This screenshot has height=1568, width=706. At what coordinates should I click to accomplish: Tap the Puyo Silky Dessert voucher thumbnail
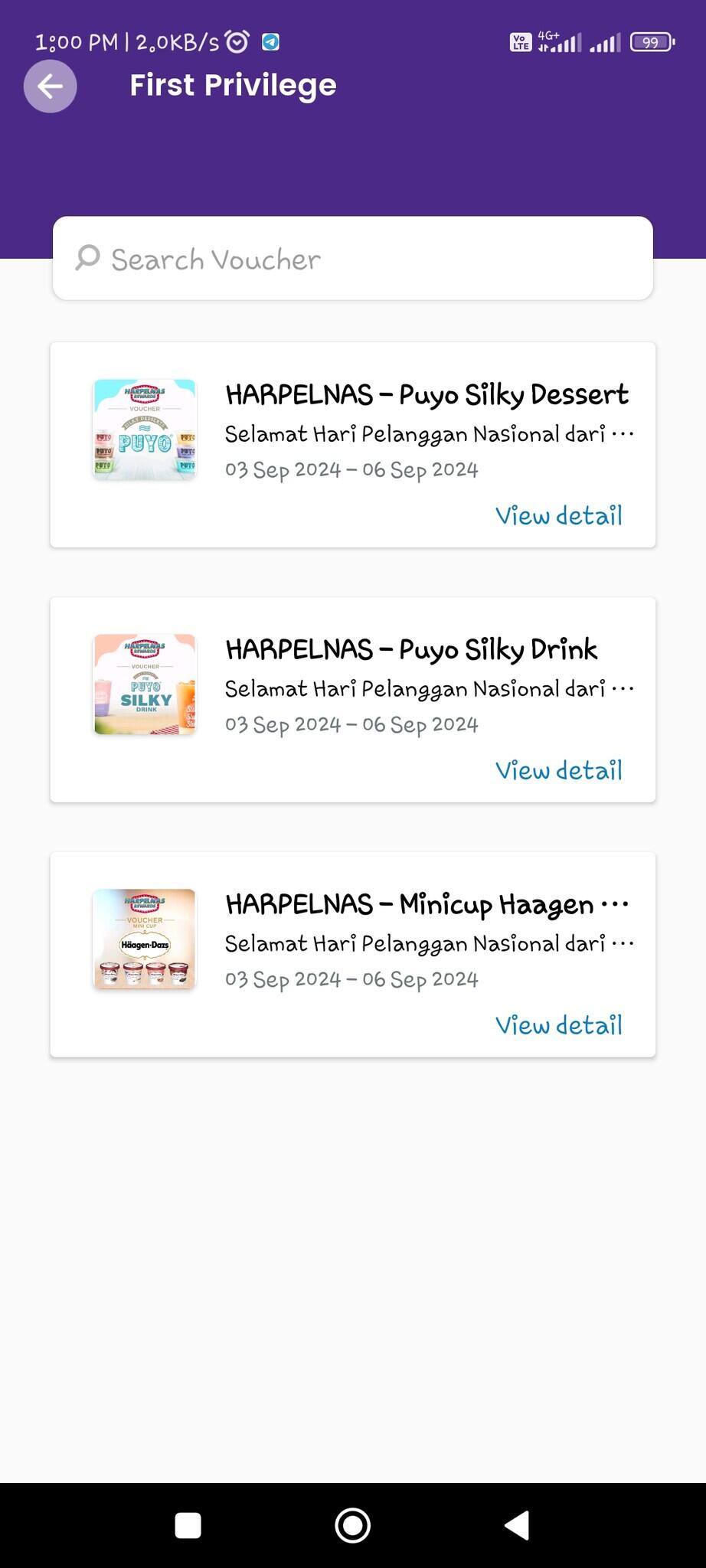coord(144,428)
